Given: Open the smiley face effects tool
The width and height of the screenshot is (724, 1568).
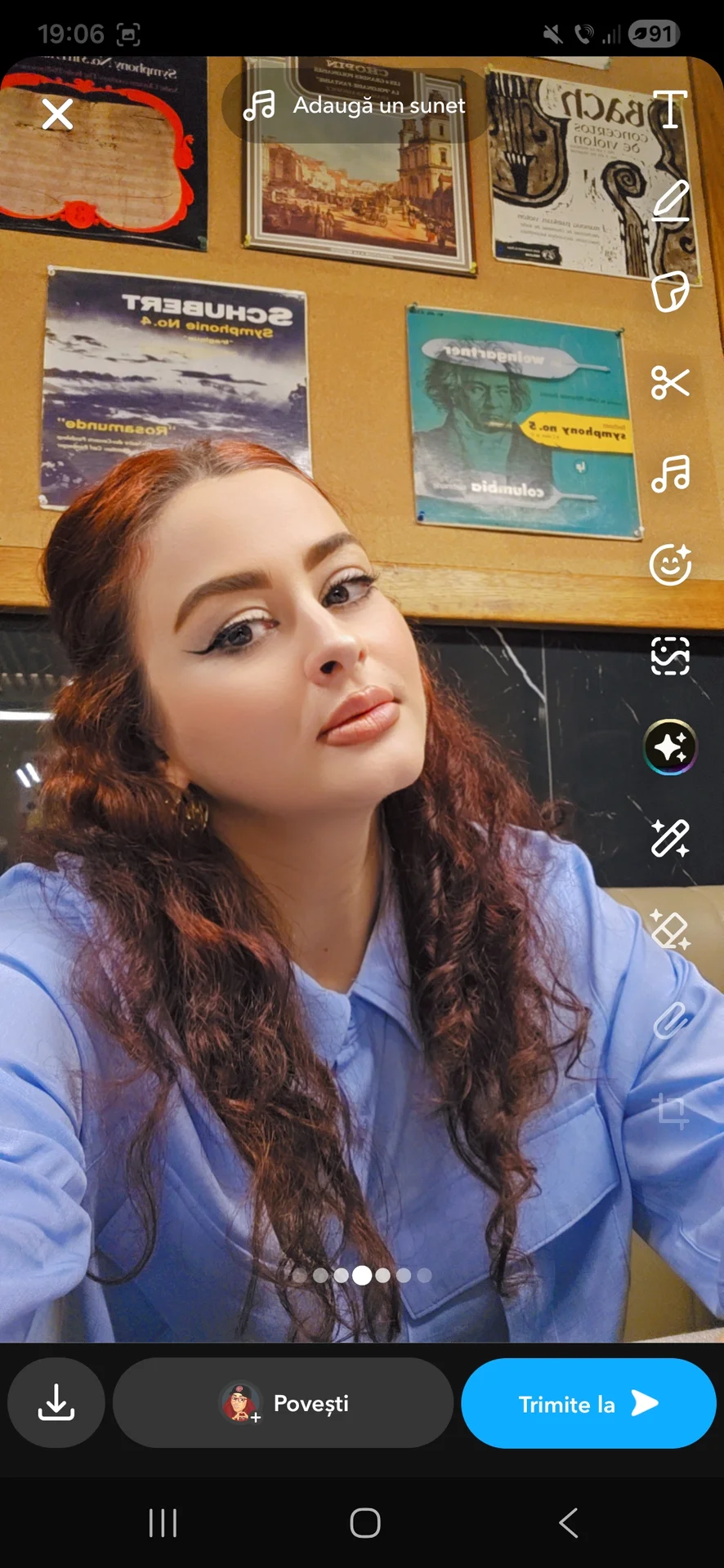Looking at the screenshot, I should coord(670,564).
